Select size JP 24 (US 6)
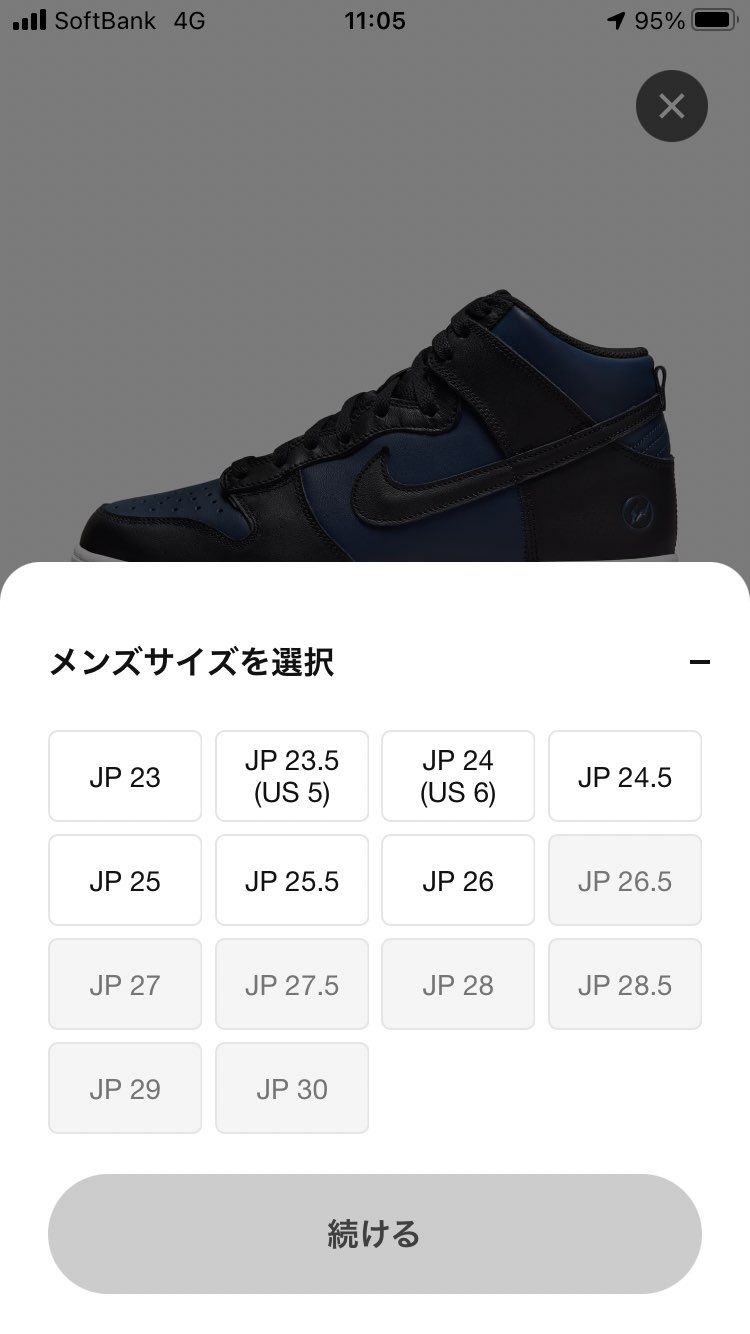 (458, 776)
